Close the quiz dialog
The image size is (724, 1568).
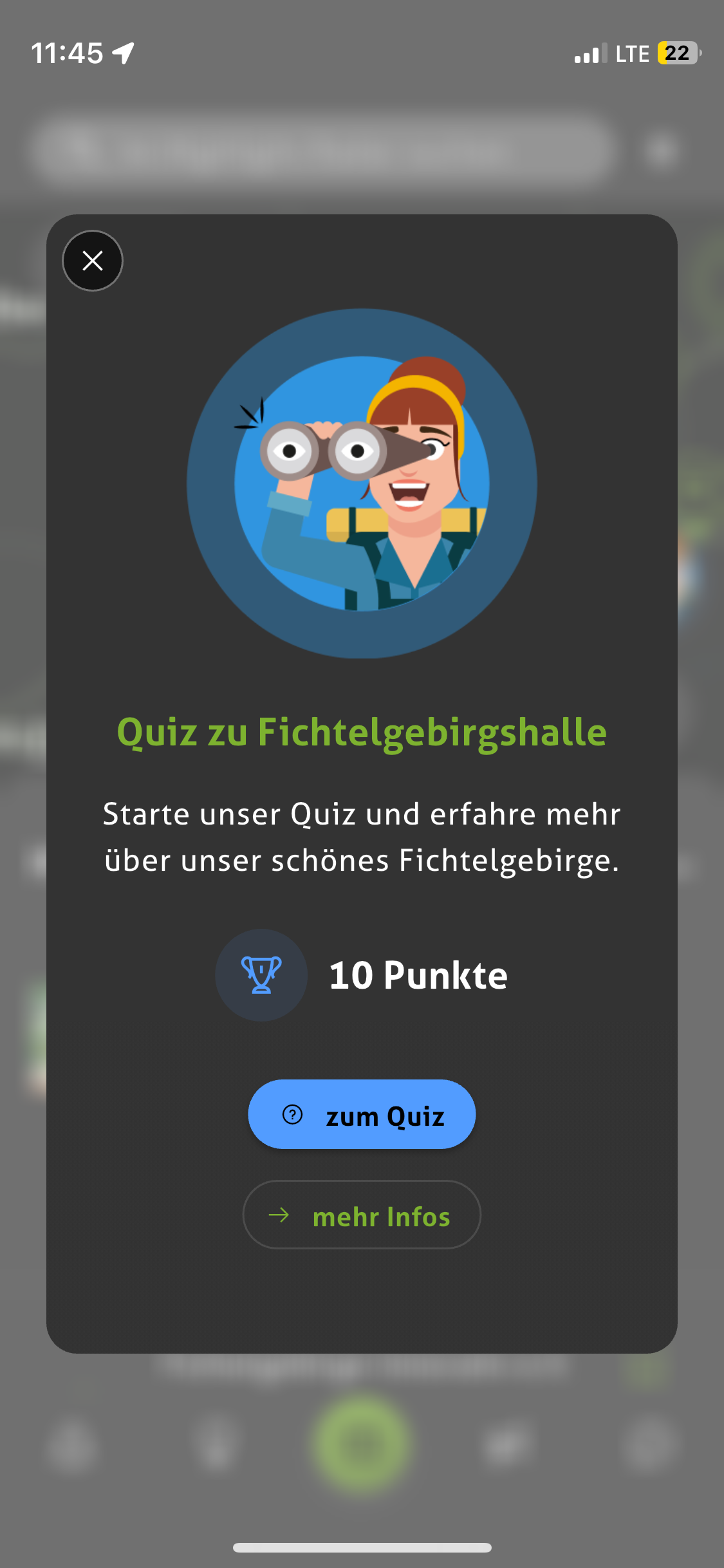(93, 261)
